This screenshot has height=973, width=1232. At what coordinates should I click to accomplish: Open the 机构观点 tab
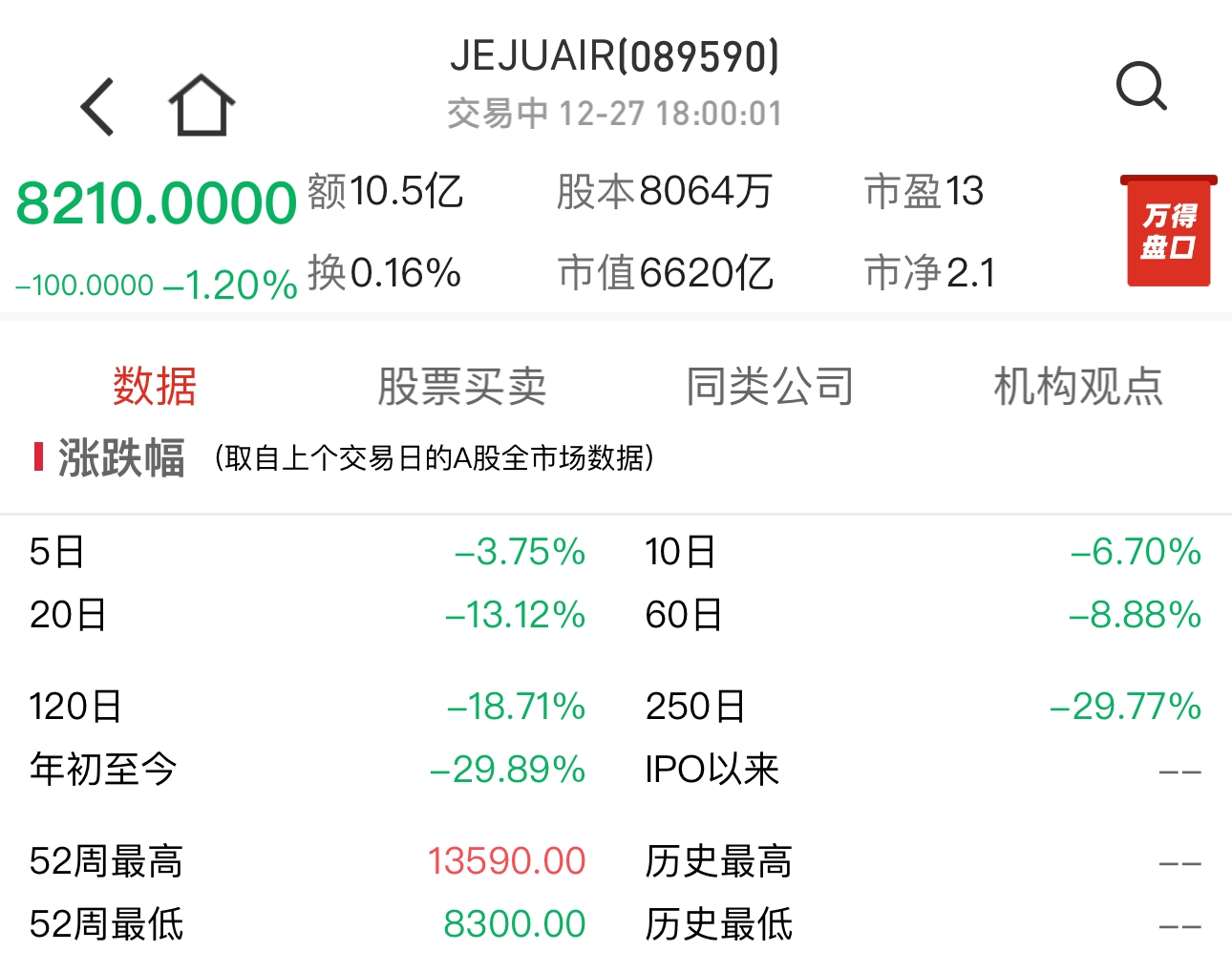point(1078,387)
